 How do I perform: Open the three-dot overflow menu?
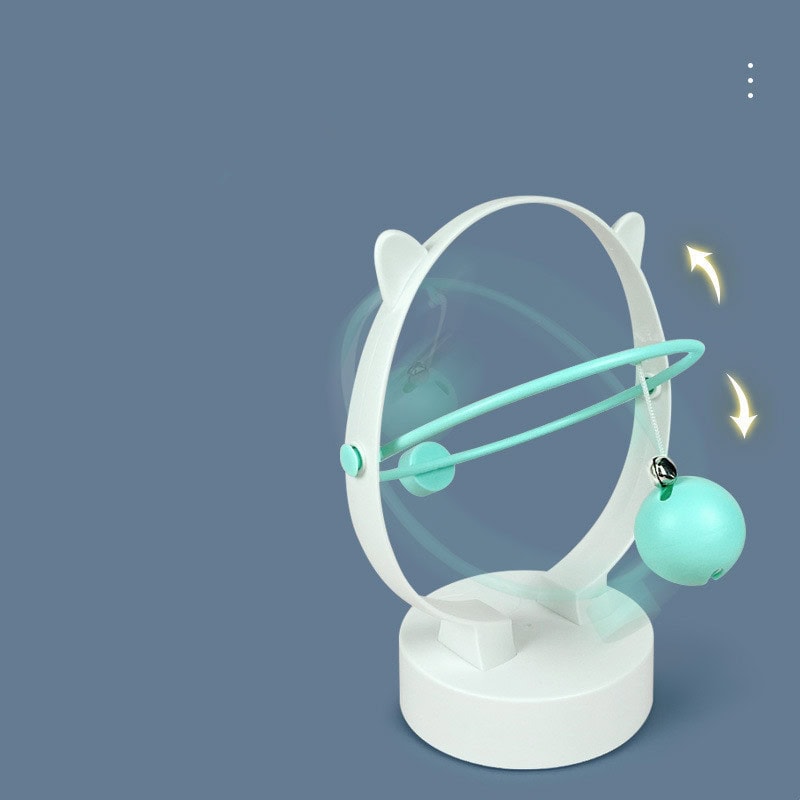750,80
